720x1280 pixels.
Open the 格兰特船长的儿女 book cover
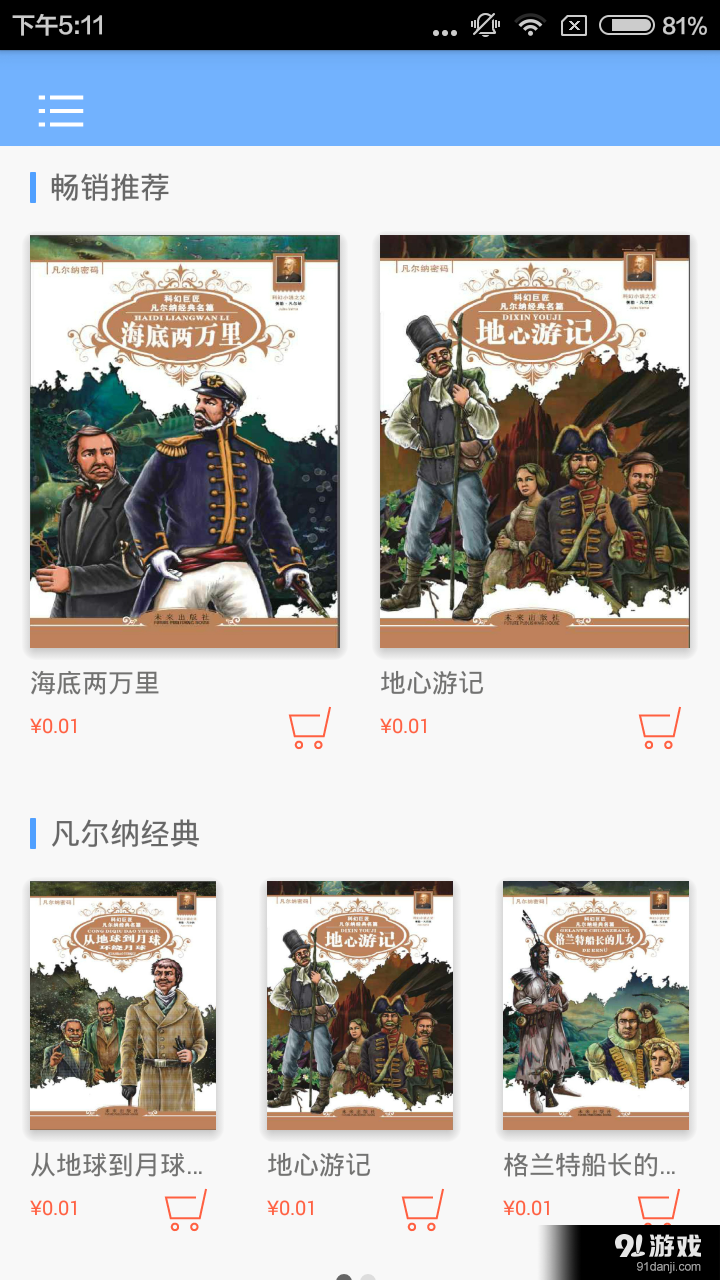click(596, 1005)
